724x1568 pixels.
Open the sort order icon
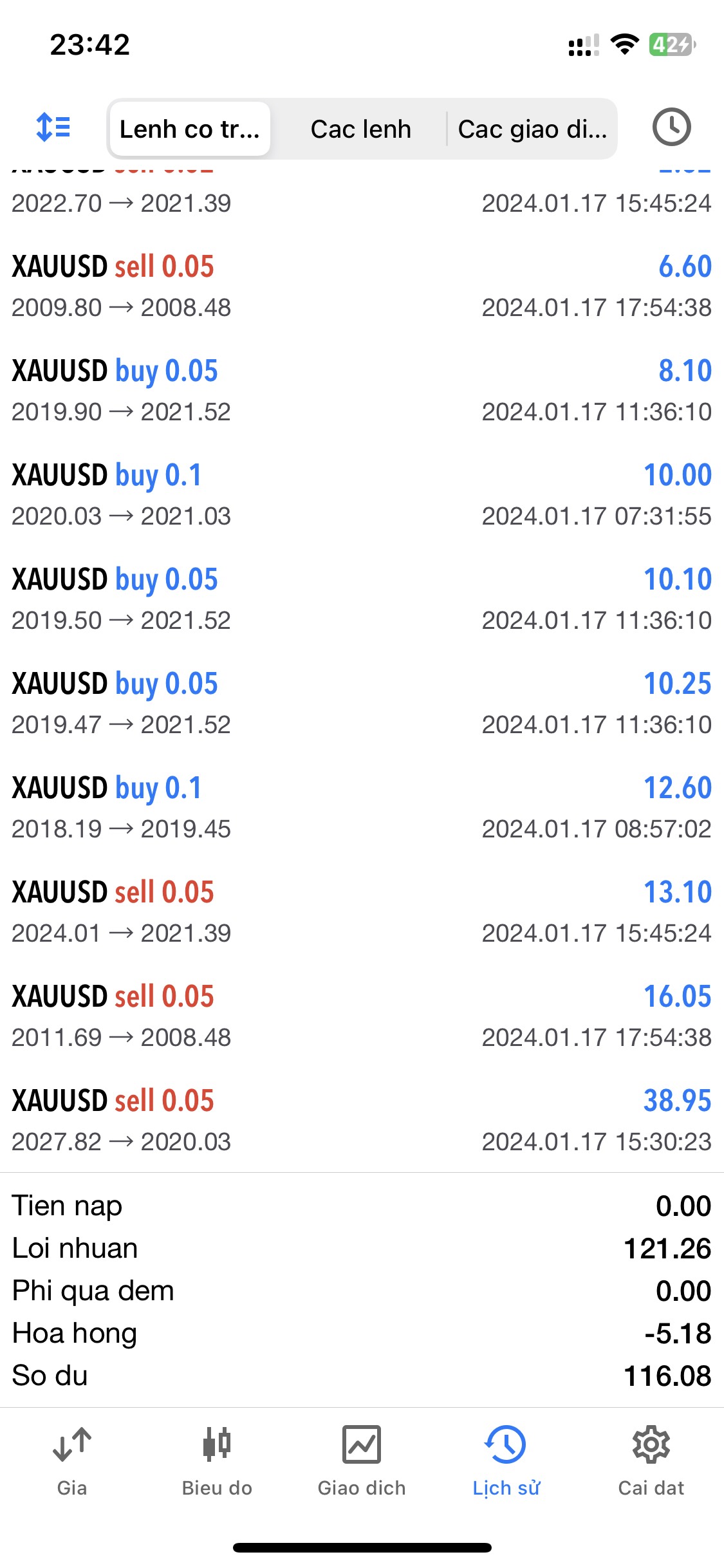(53, 127)
